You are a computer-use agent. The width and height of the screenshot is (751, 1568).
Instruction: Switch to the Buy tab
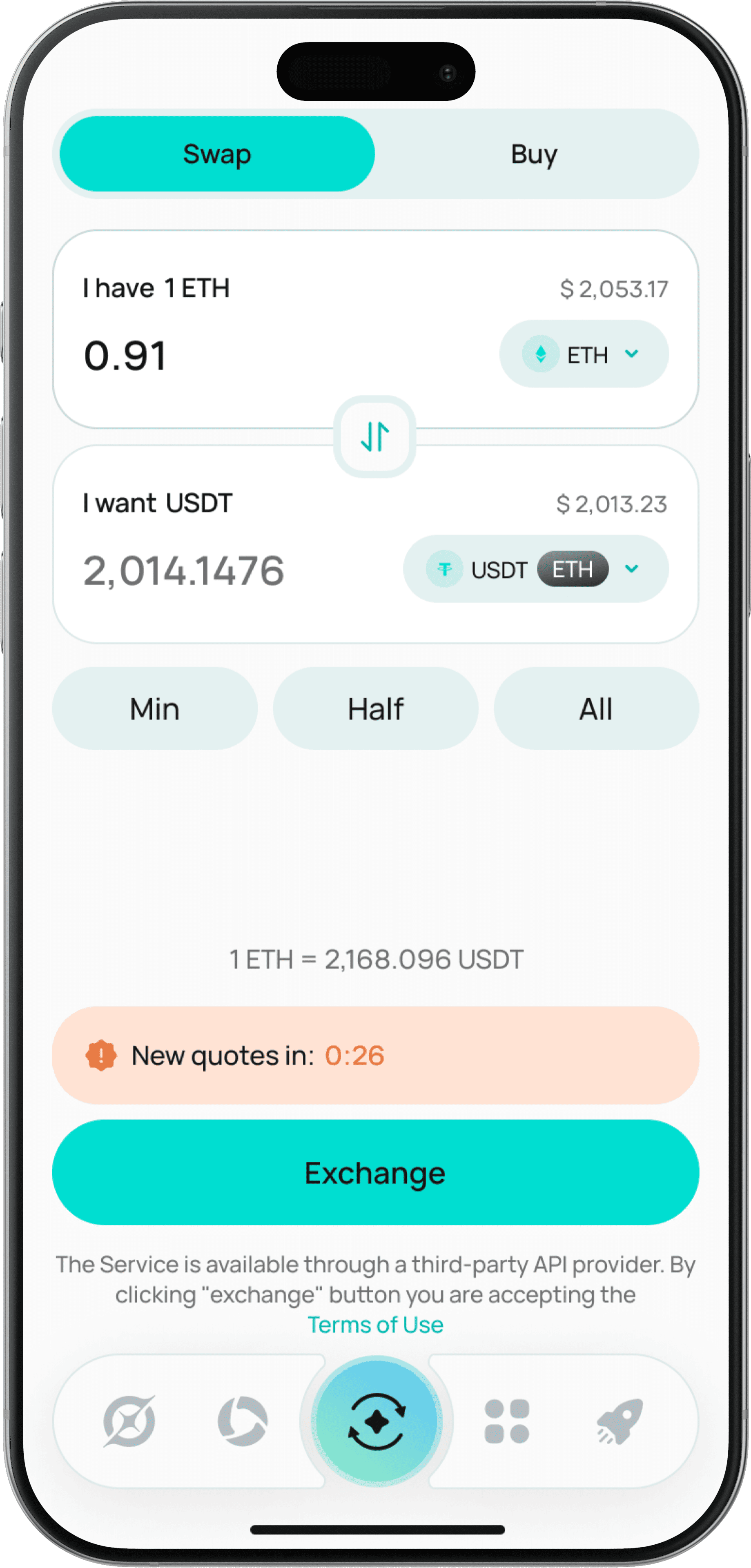(x=534, y=154)
